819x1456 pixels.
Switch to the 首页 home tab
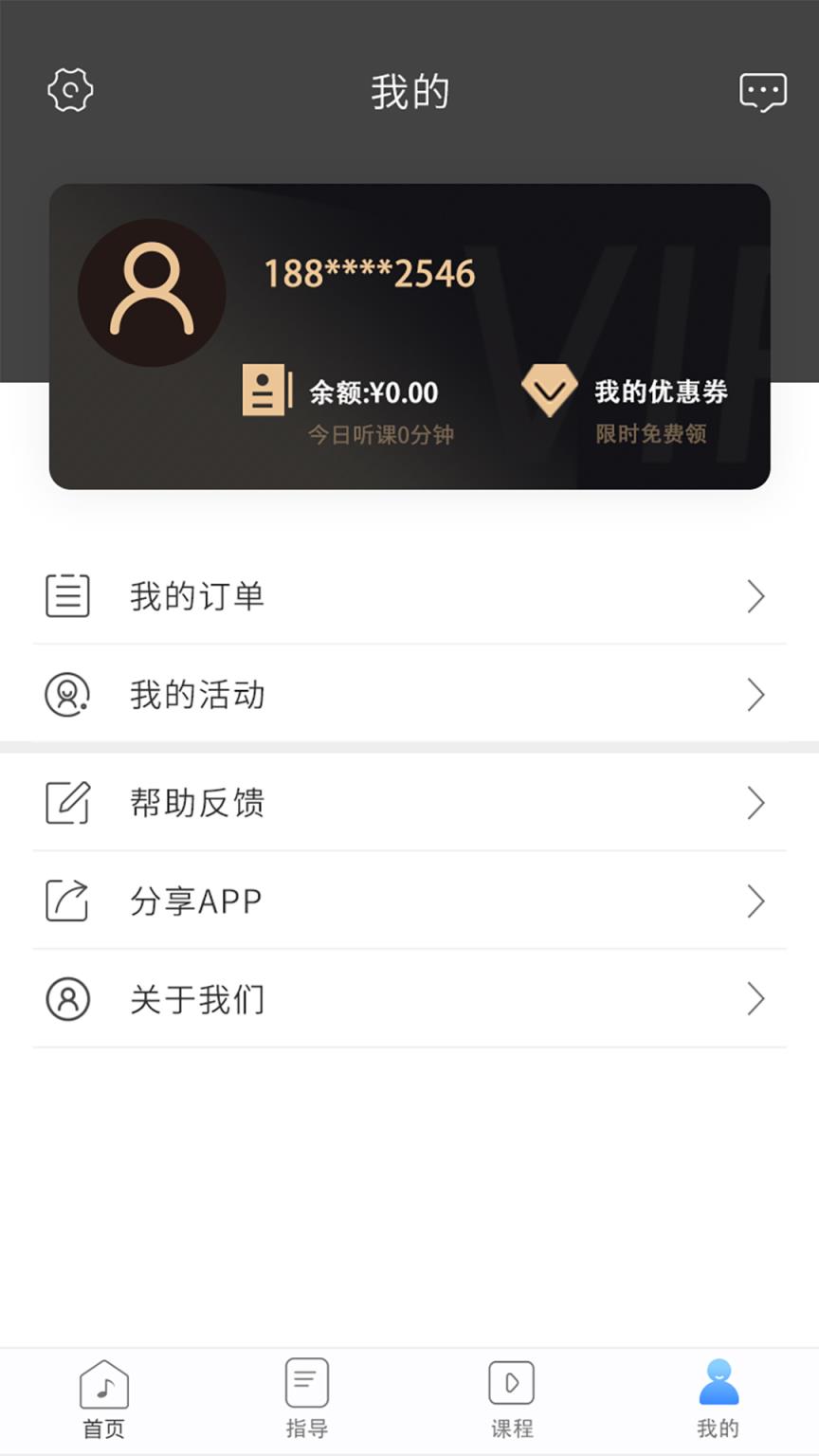tap(104, 1398)
